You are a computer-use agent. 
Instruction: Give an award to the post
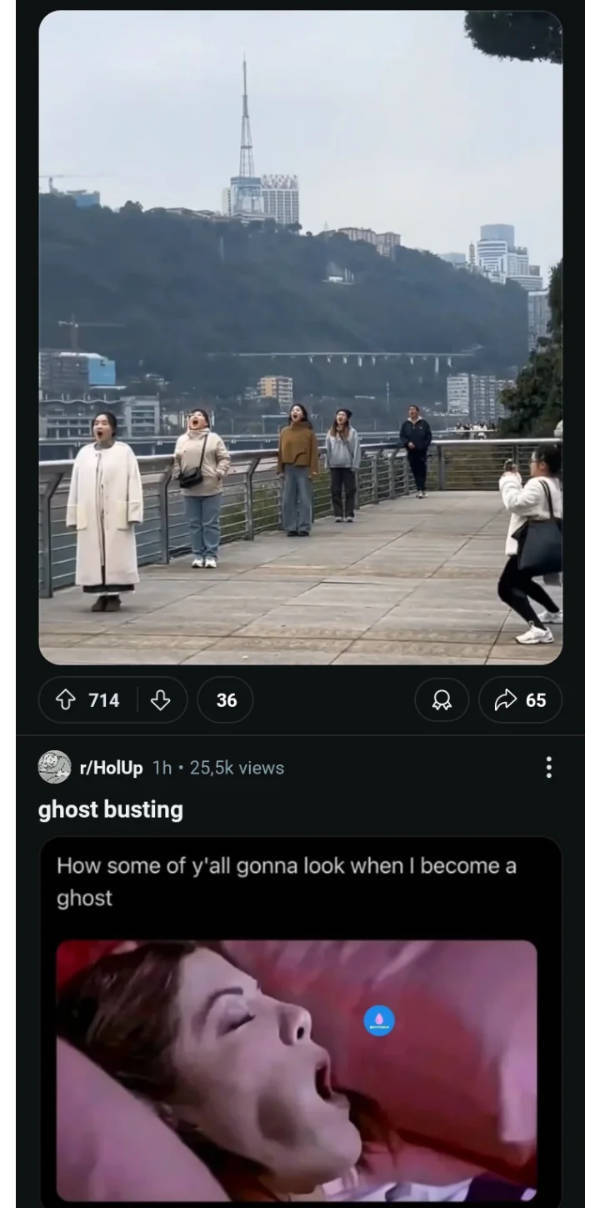441,700
